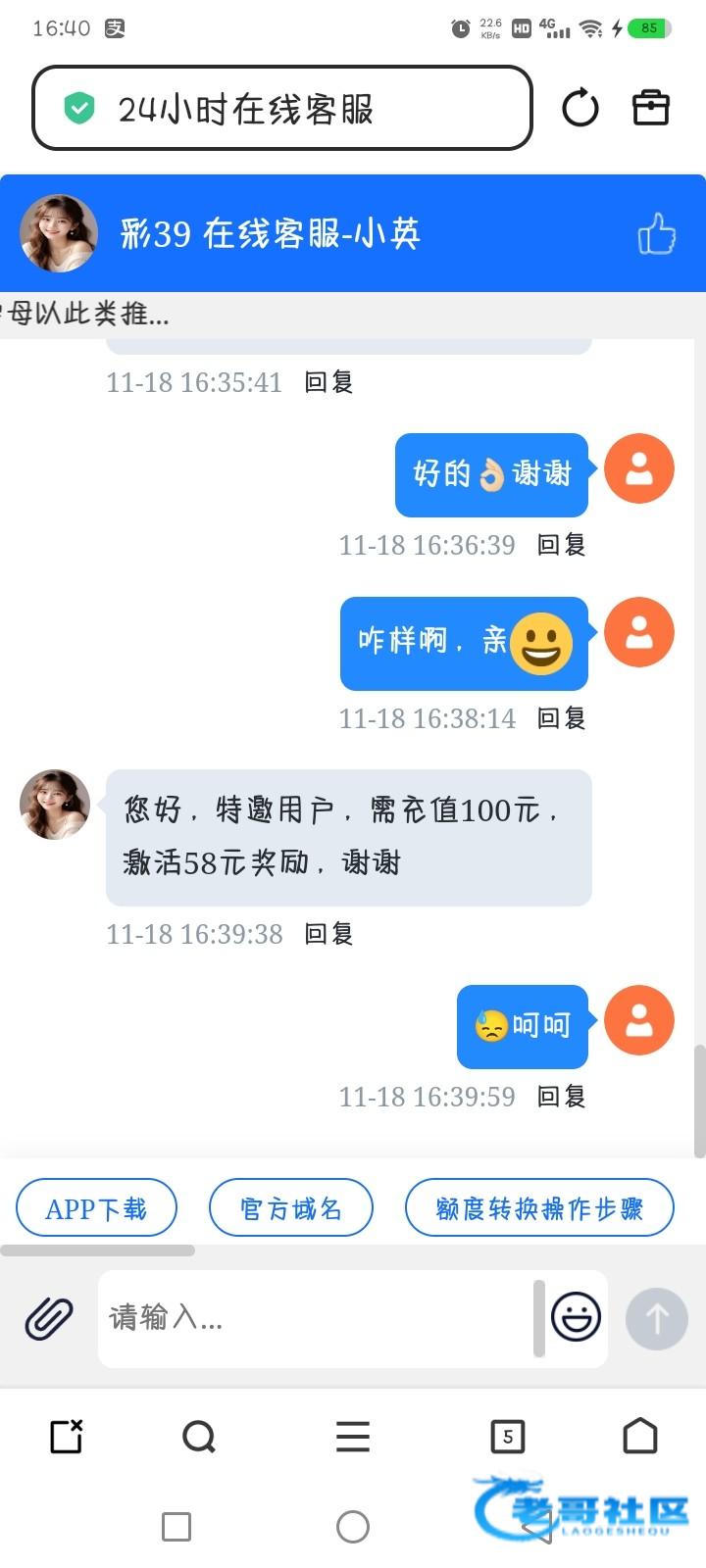
Task: Reload the page with the refresh icon
Action: [x=580, y=108]
